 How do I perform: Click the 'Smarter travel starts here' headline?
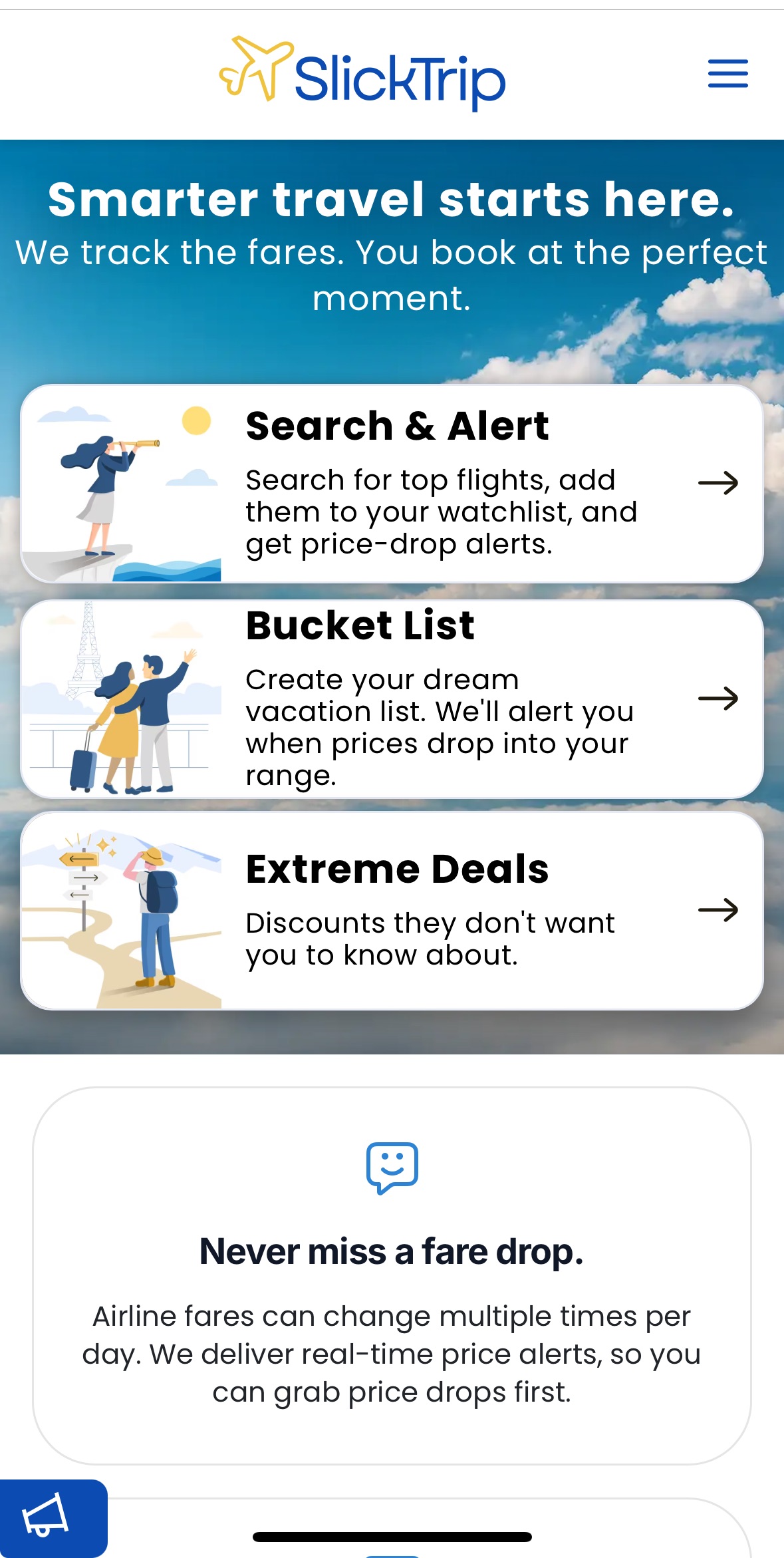392,200
